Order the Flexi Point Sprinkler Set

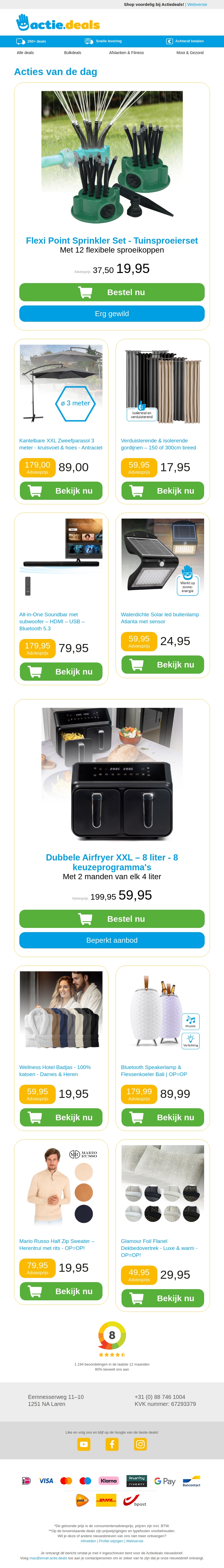point(112,292)
